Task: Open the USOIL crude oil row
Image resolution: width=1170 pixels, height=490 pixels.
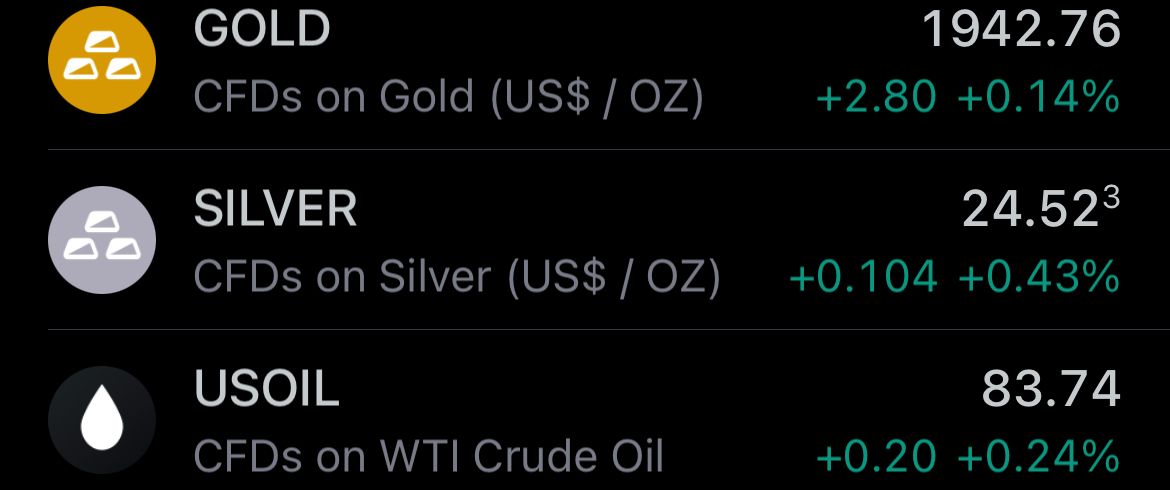Action: click(x=585, y=420)
